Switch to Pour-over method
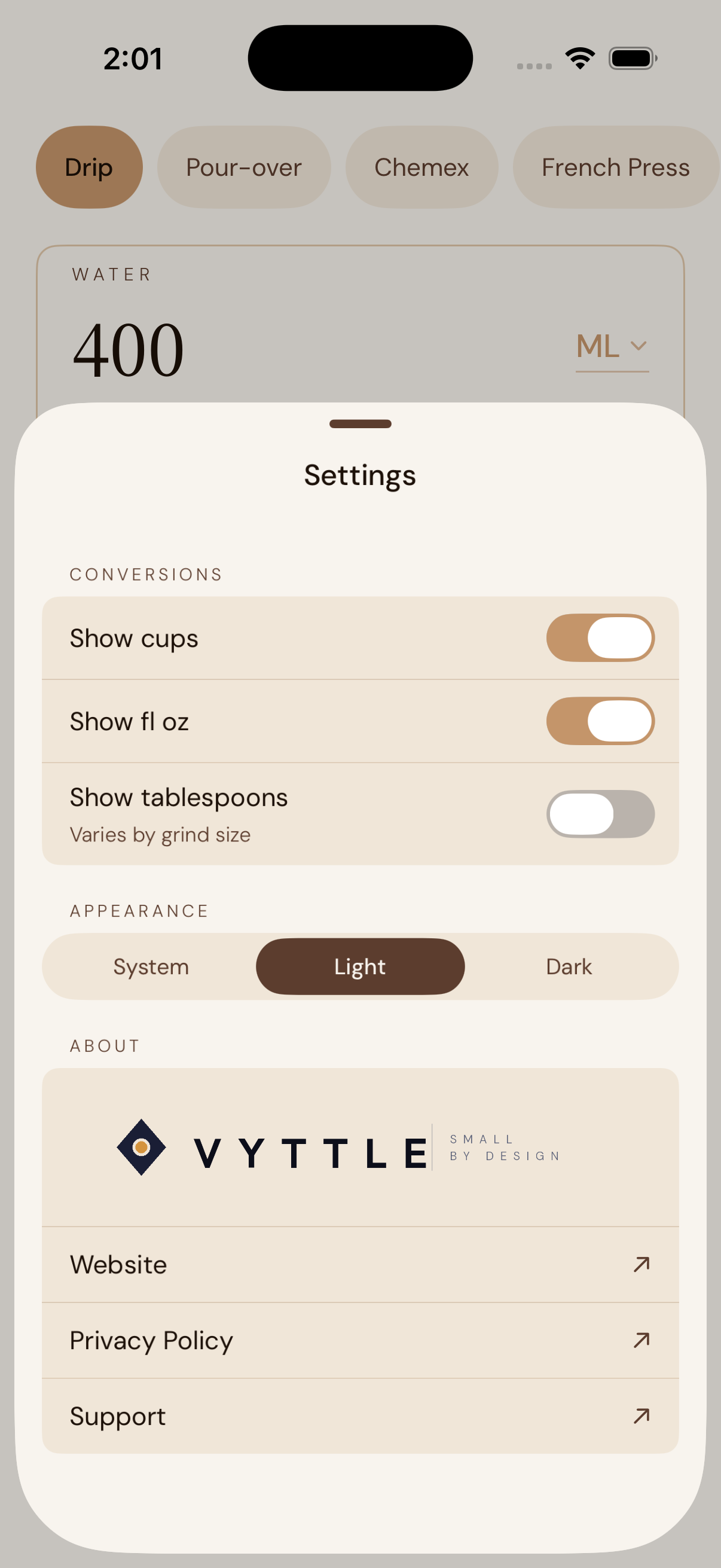The width and height of the screenshot is (721, 1568). click(x=243, y=167)
